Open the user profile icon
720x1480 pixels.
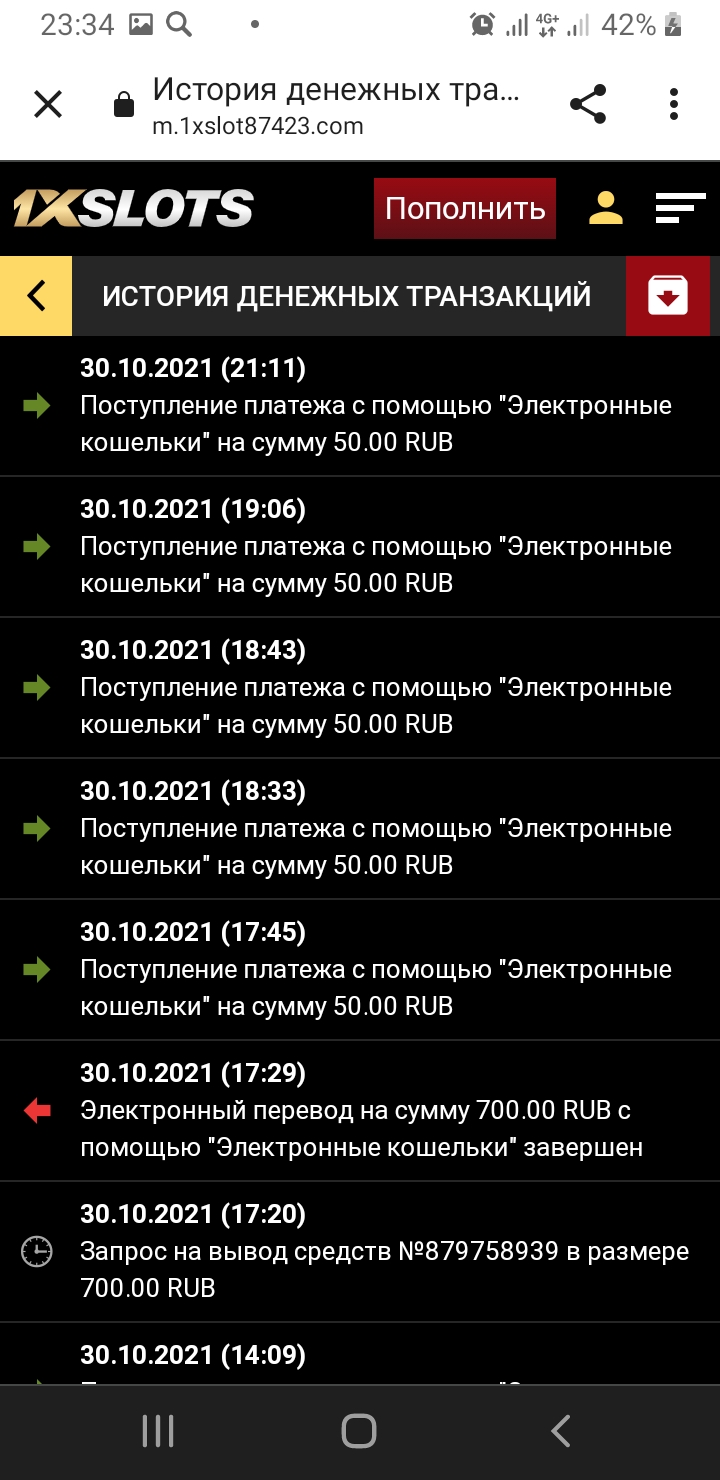[605, 208]
